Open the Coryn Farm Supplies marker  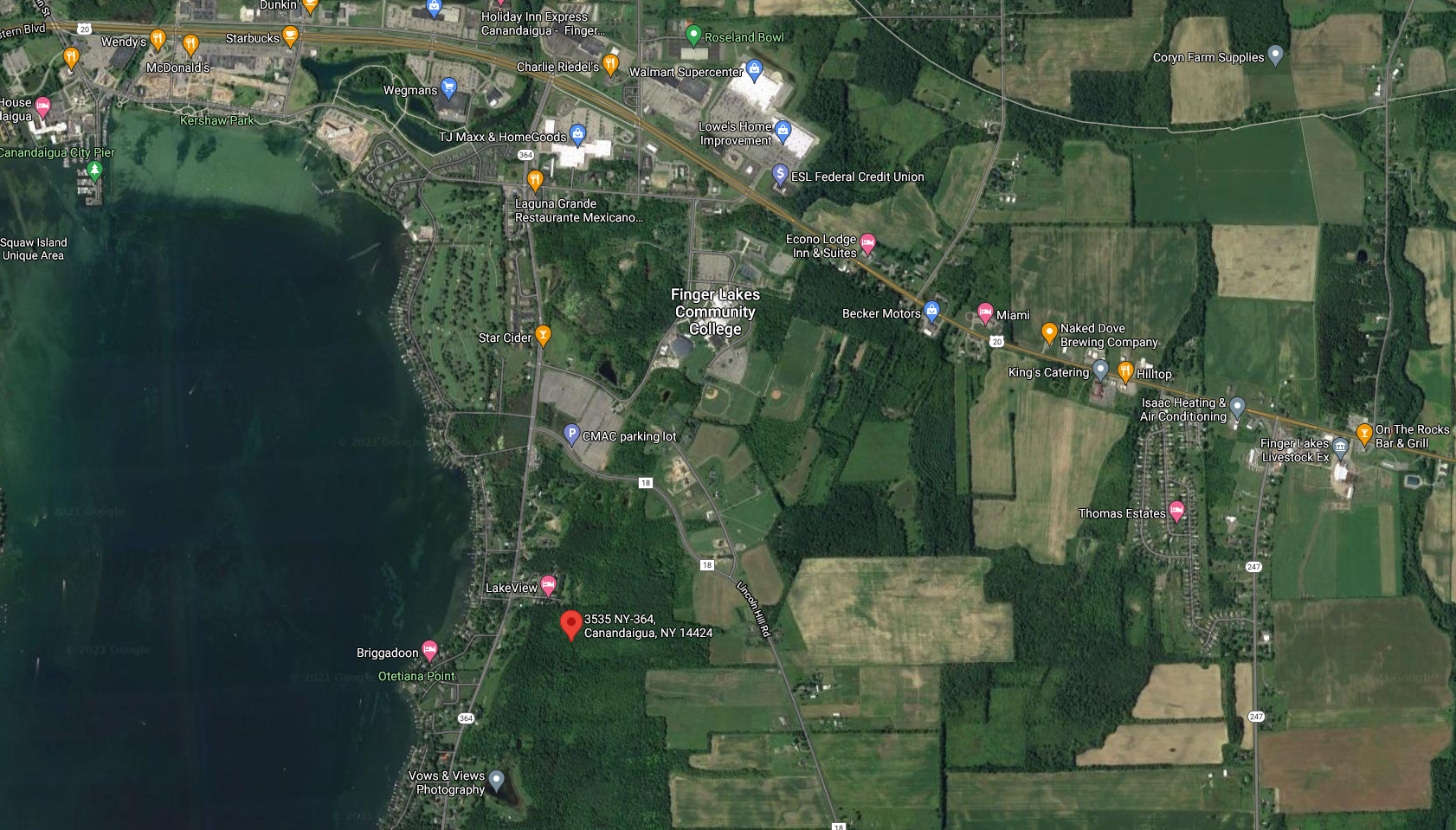tap(1275, 55)
